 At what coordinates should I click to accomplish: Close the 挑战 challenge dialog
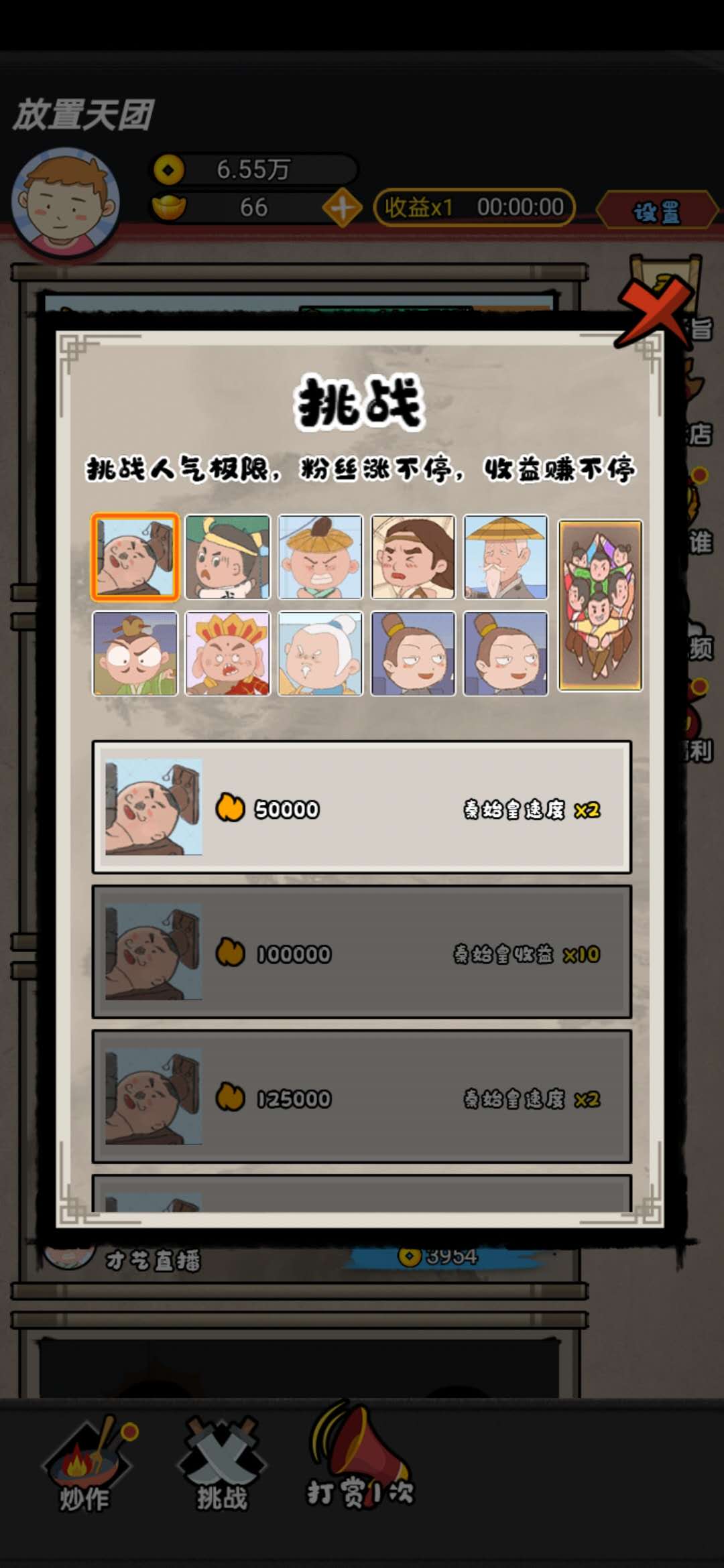tap(654, 312)
